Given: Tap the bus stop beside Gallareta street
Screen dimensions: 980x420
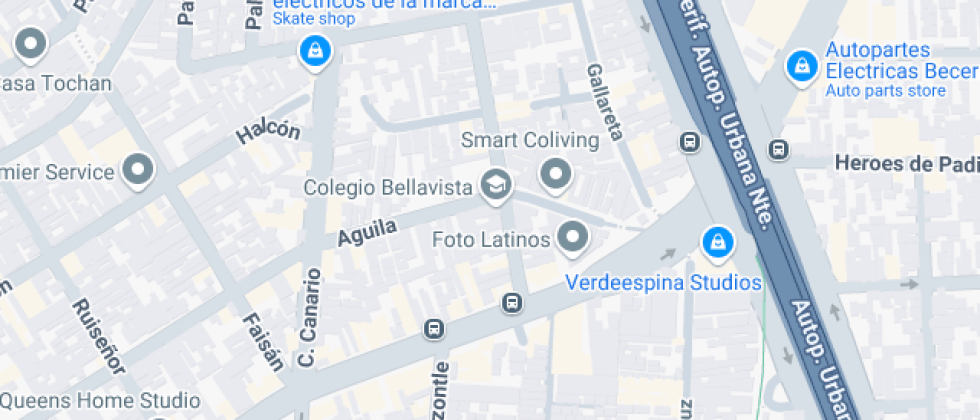Looking at the screenshot, I should [690, 142].
